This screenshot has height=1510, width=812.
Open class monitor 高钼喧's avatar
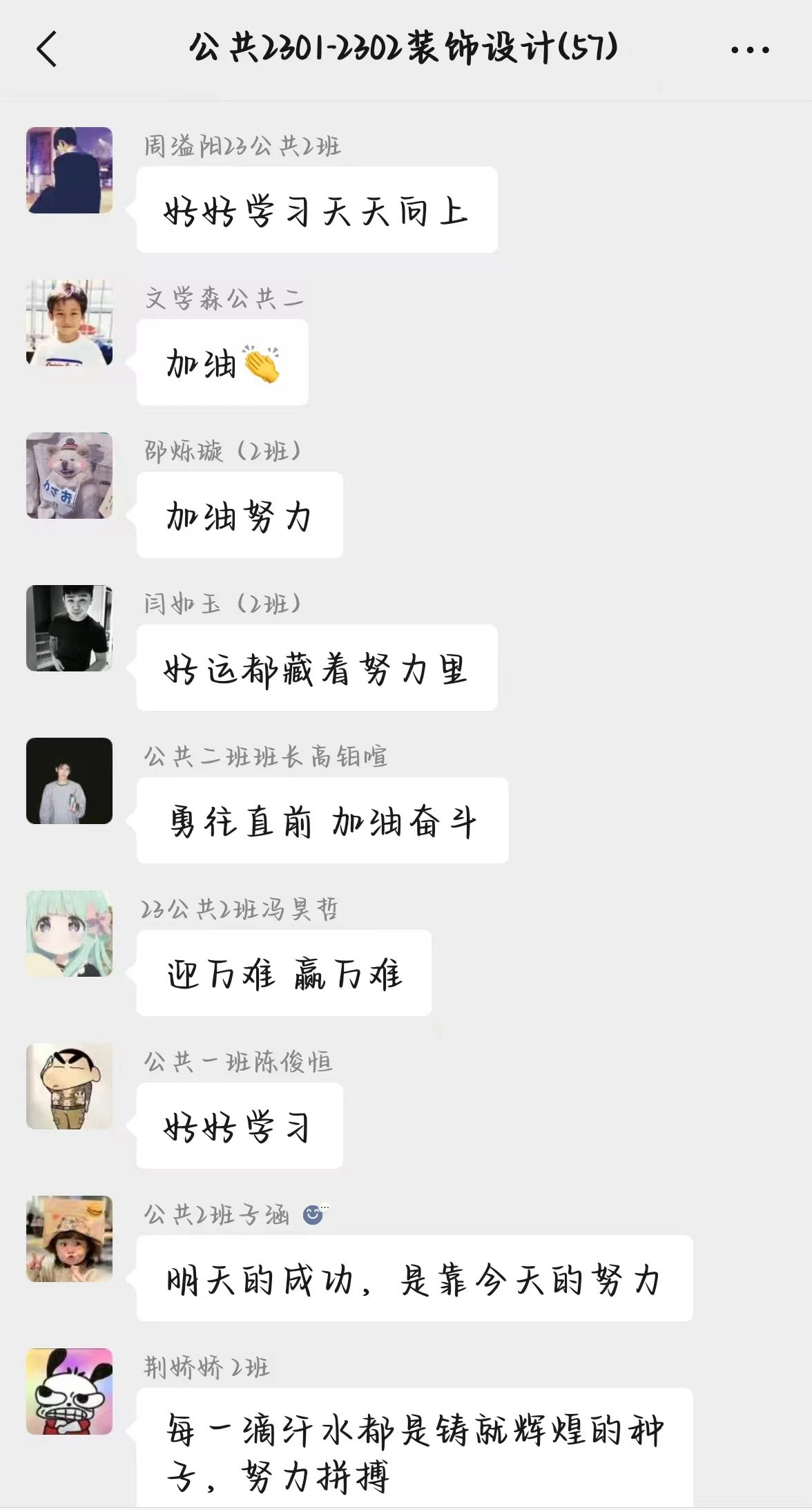point(69,781)
